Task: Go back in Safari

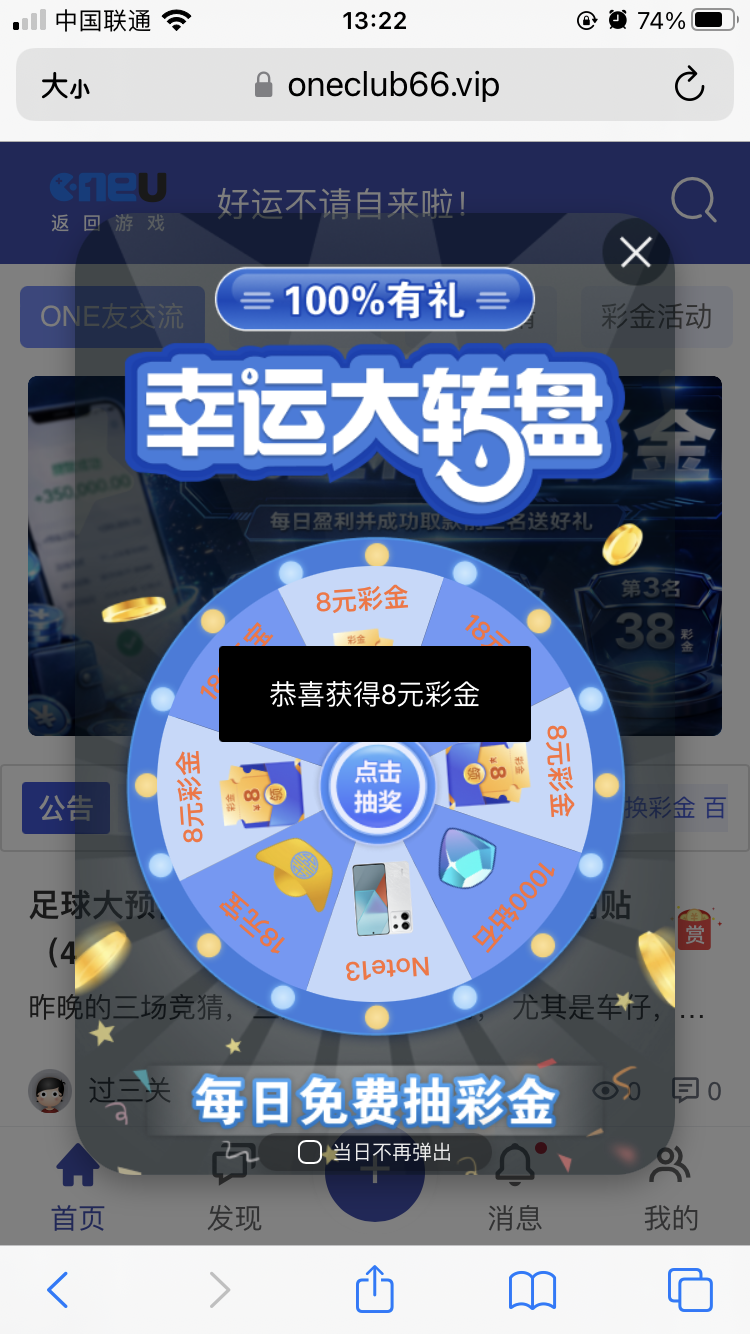Action: click(58, 1290)
